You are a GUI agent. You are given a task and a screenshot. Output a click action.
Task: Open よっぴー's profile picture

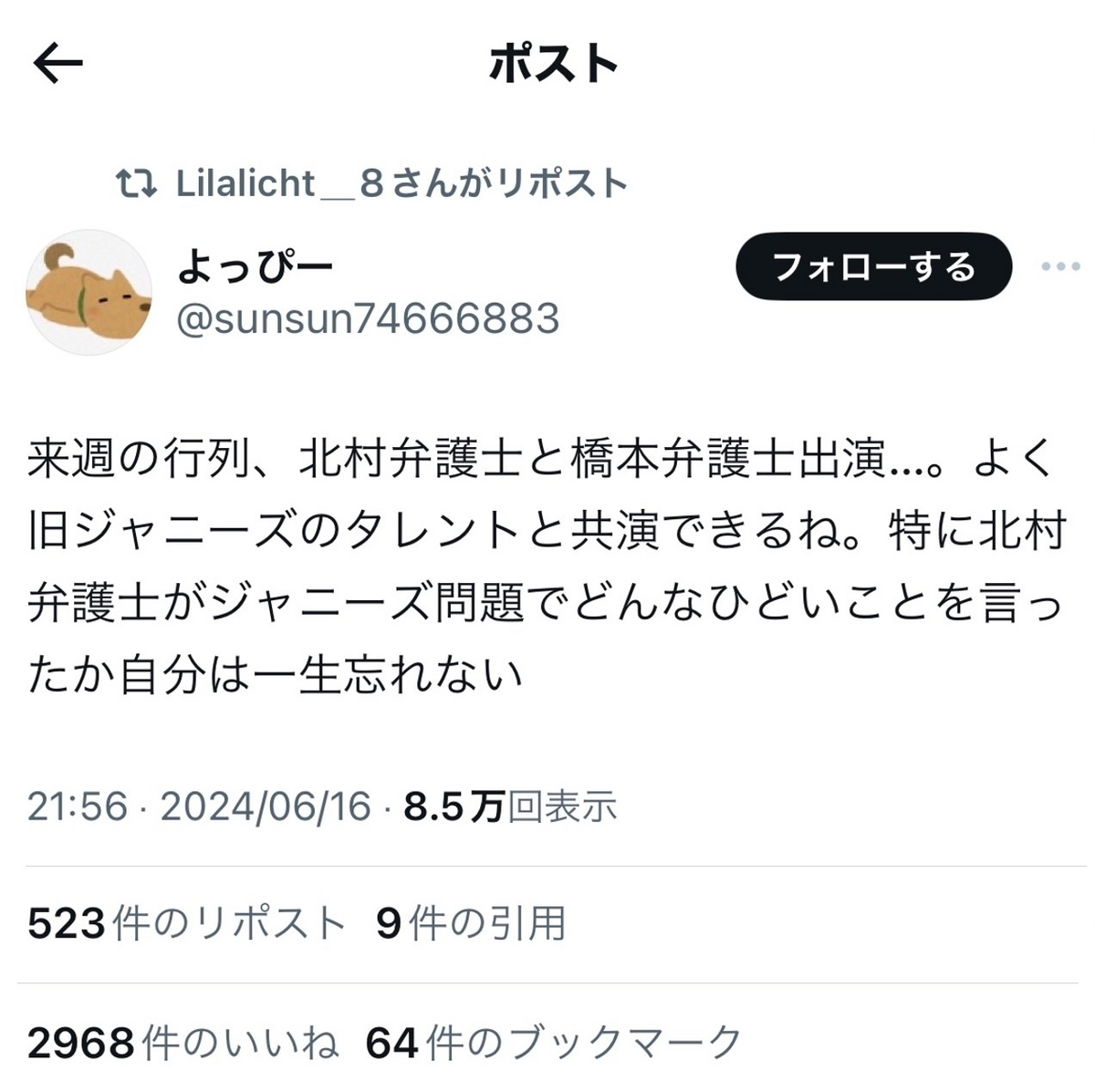tap(89, 292)
